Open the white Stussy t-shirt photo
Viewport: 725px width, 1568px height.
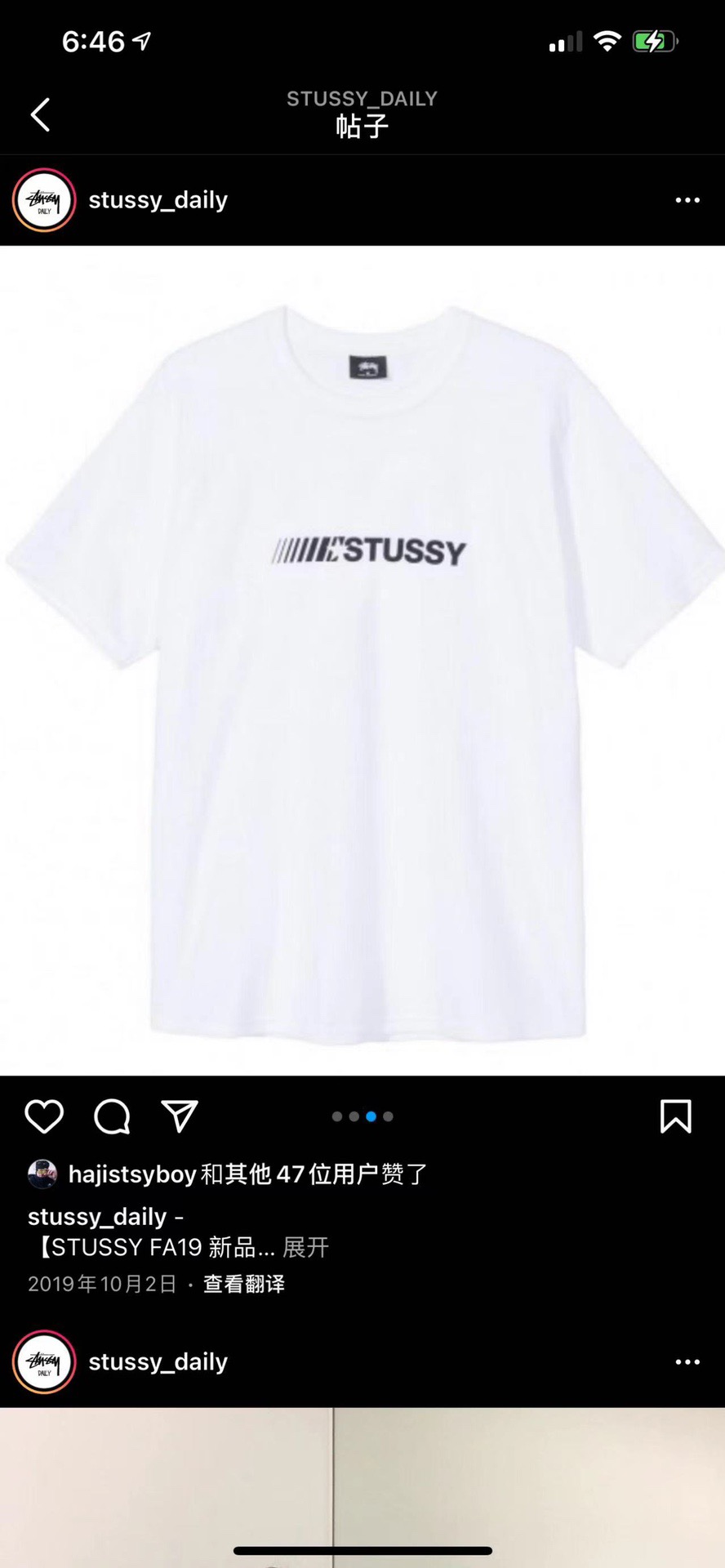click(x=362, y=661)
